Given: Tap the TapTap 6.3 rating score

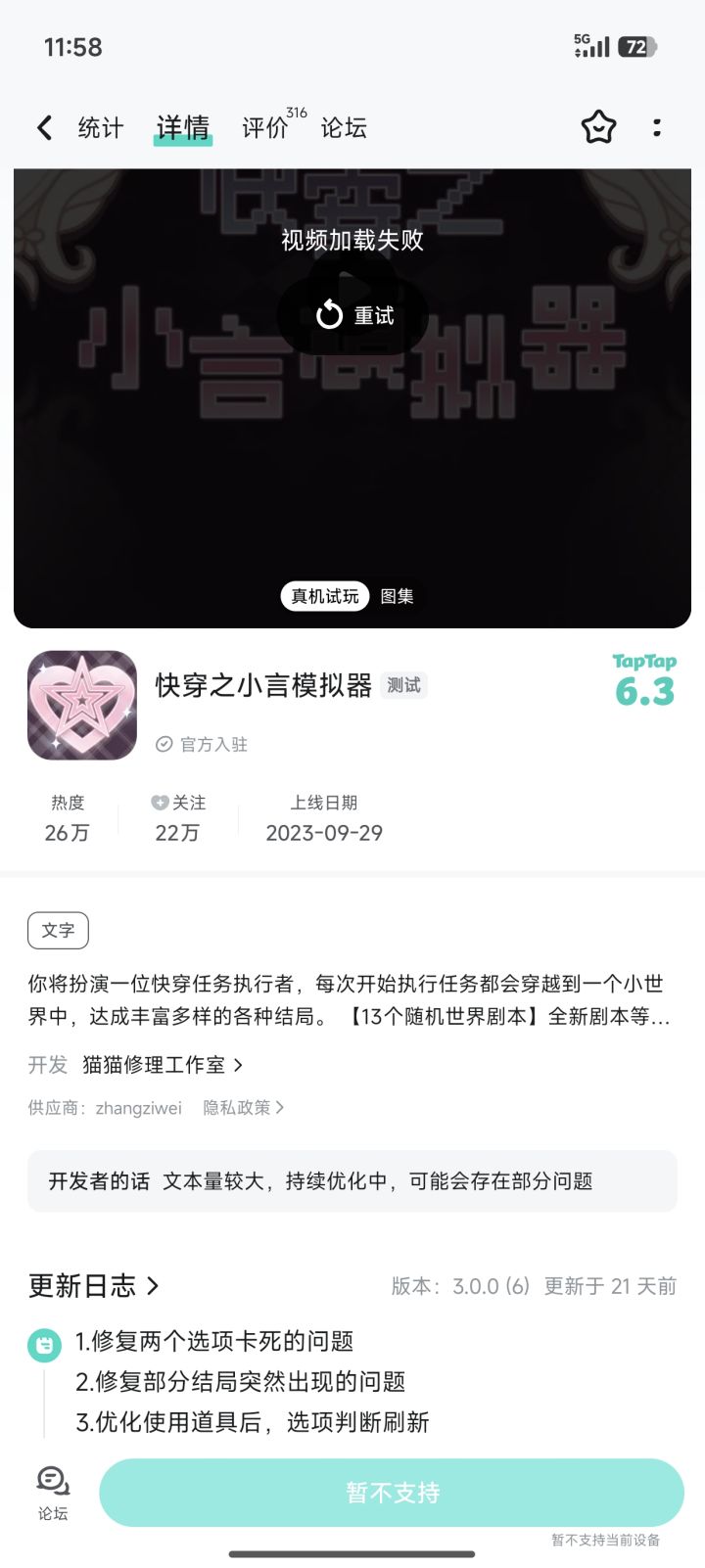Looking at the screenshot, I should tap(644, 677).
